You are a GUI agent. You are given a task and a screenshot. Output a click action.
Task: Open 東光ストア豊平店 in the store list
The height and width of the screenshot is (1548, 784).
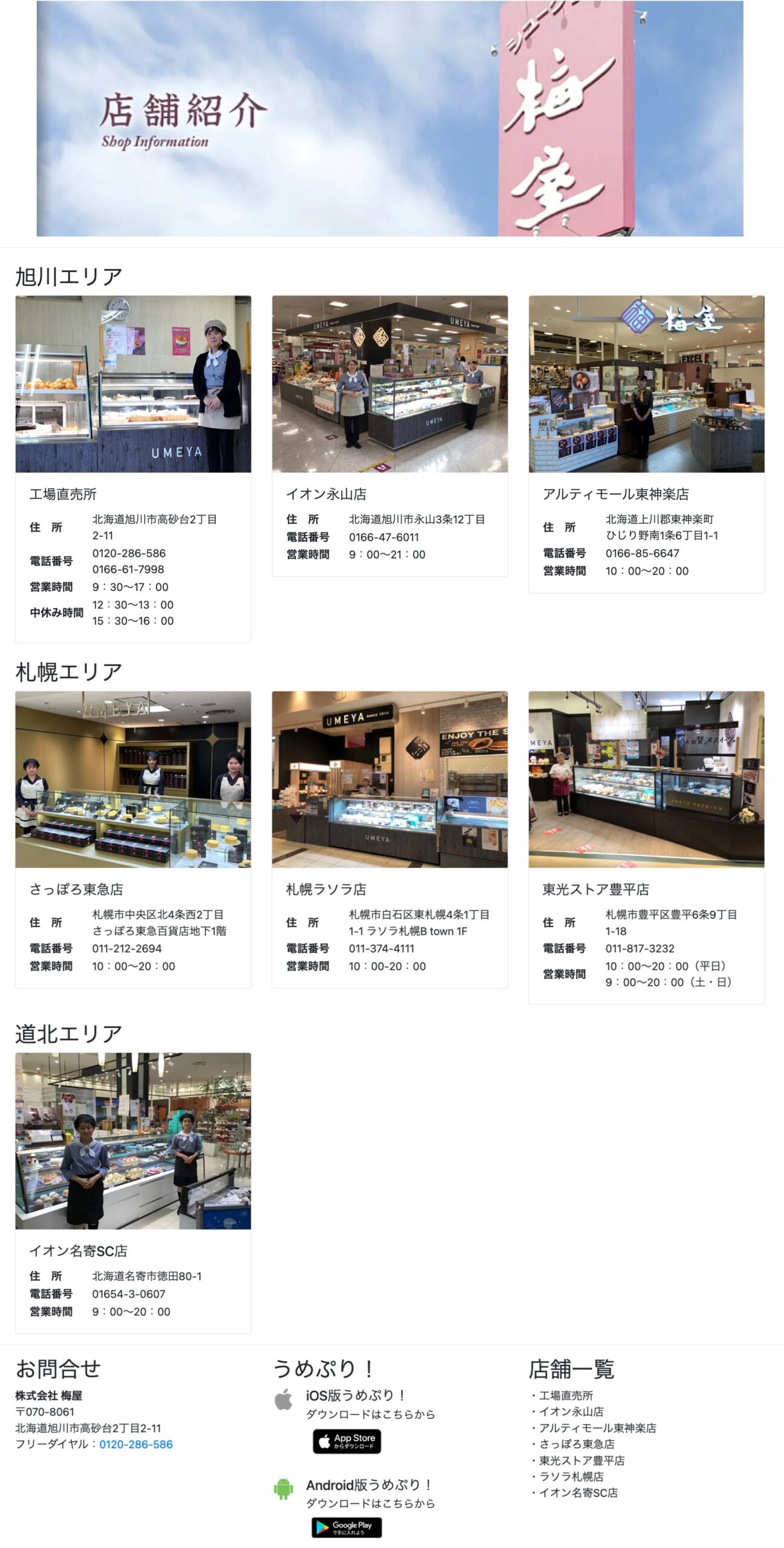582,1460
